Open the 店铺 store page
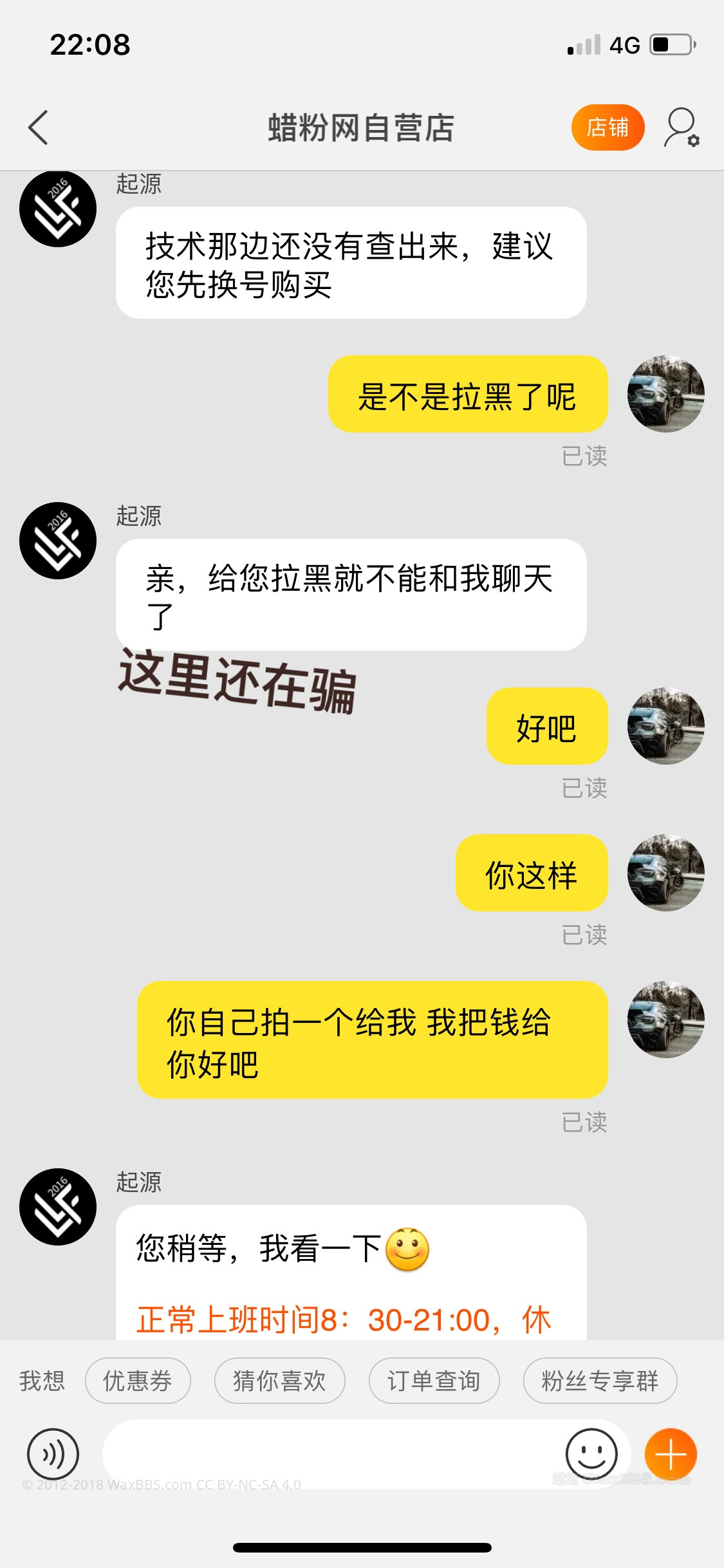 click(608, 127)
